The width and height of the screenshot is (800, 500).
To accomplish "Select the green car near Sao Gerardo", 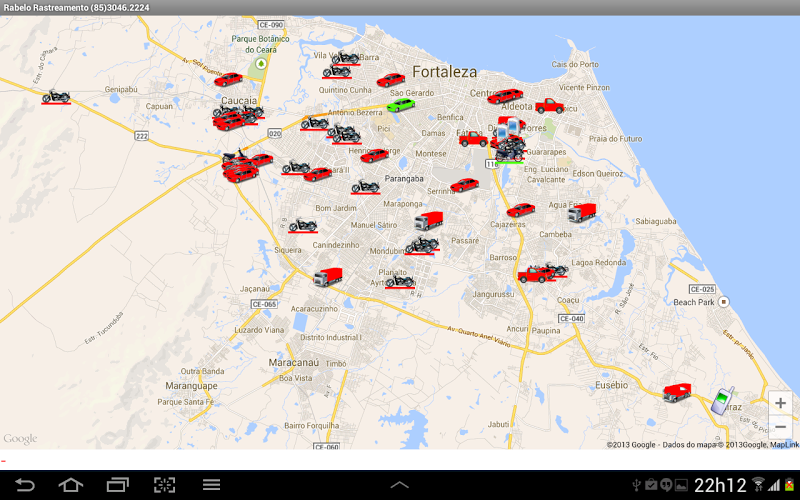I will pyautogui.click(x=401, y=104).
